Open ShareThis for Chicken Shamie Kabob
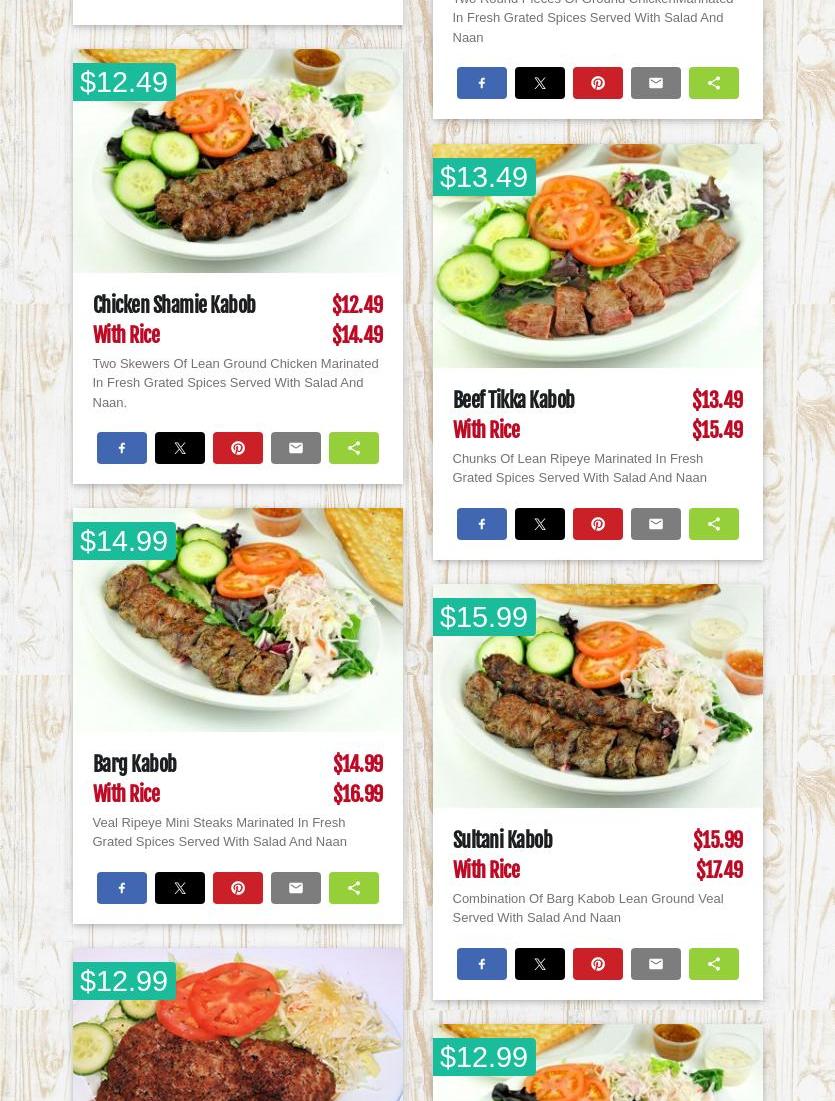The image size is (835, 1101). point(354,448)
